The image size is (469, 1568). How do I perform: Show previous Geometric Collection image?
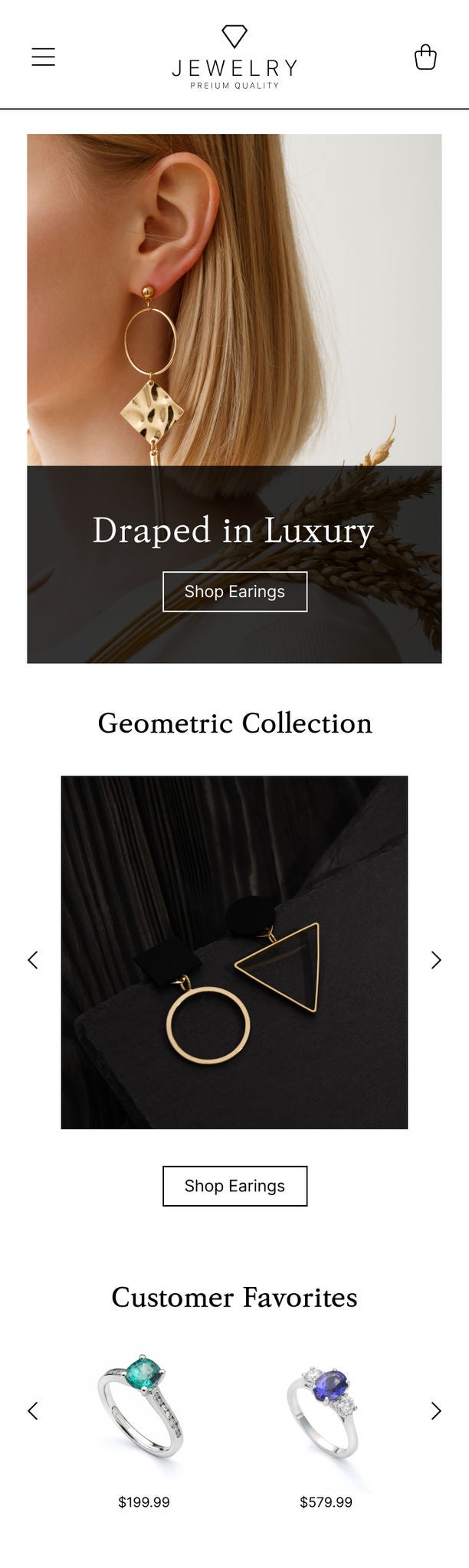point(33,959)
